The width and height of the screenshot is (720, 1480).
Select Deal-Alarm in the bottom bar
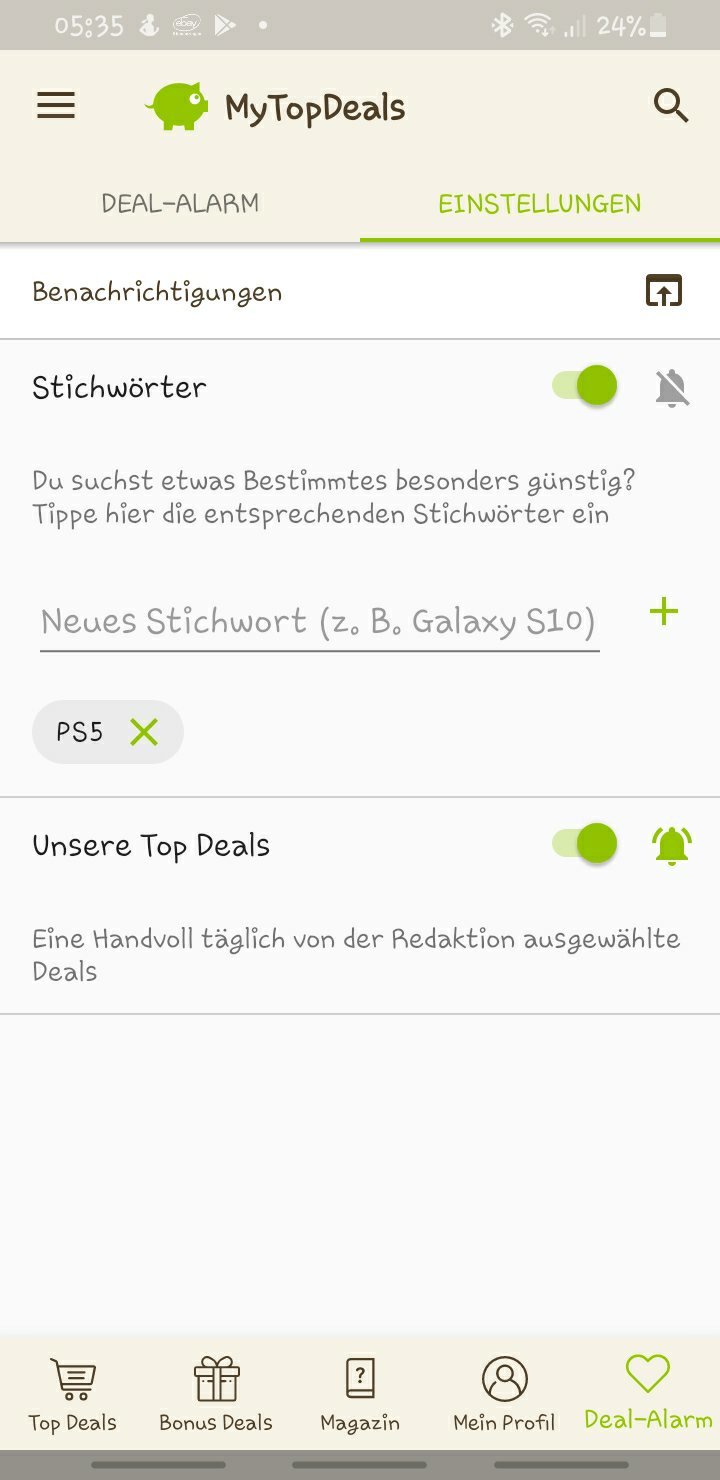[648, 1392]
